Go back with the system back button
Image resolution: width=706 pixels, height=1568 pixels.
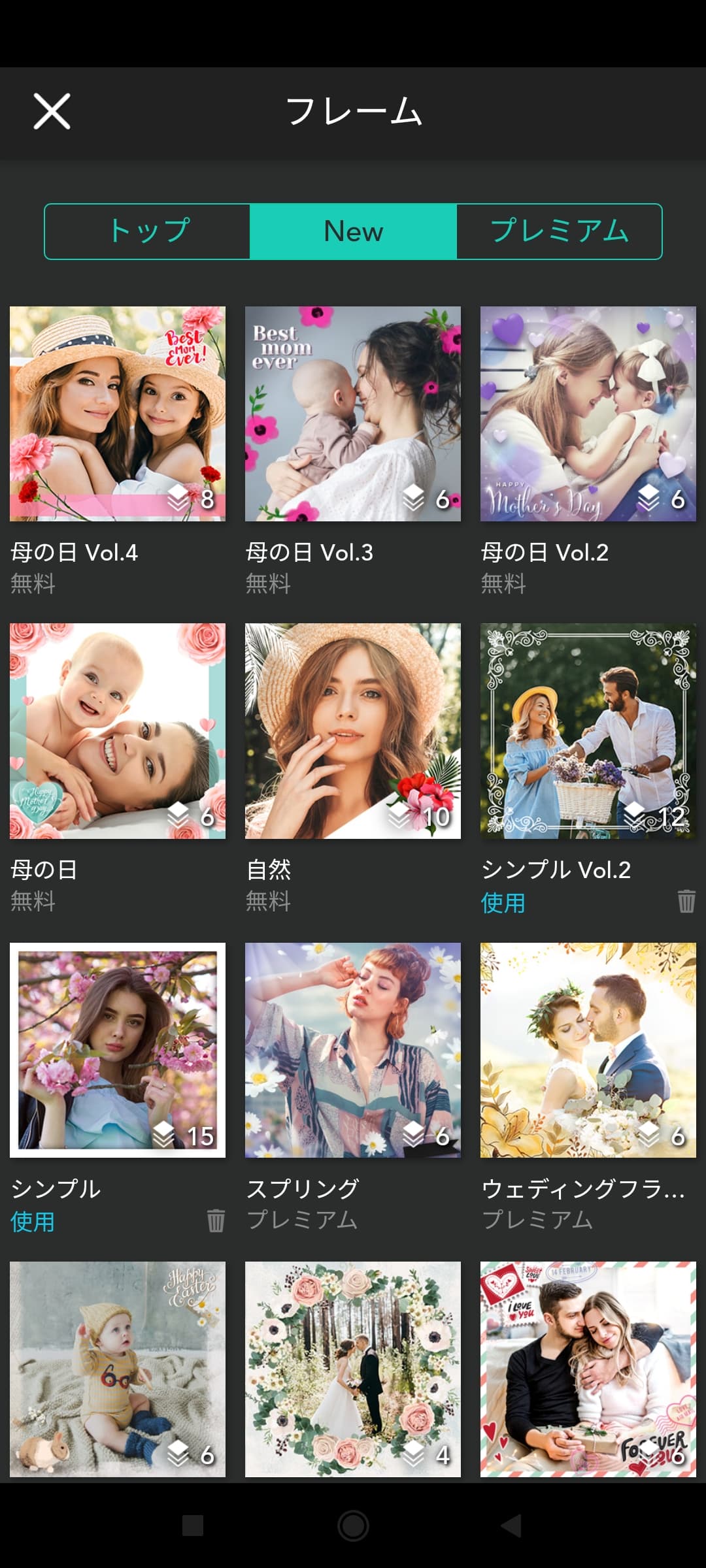(x=511, y=1526)
